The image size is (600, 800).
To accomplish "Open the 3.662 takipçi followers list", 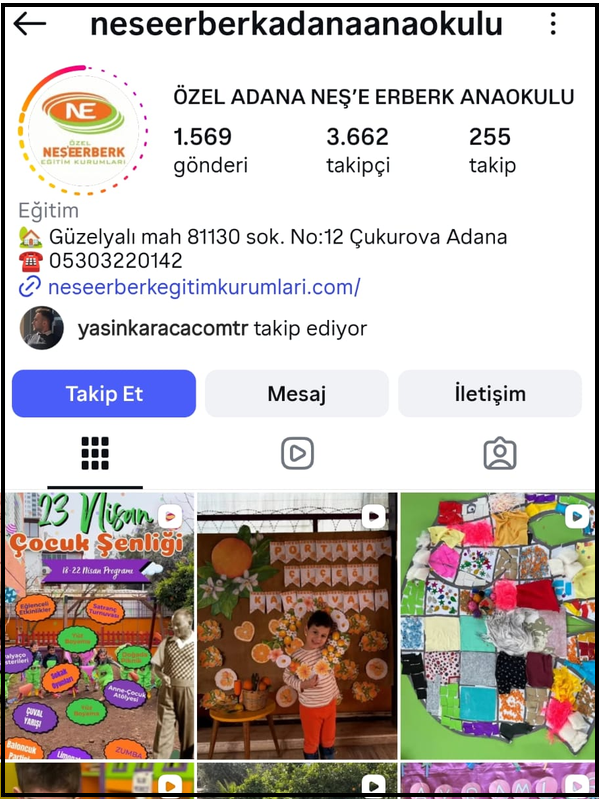I will tap(358, 150).
